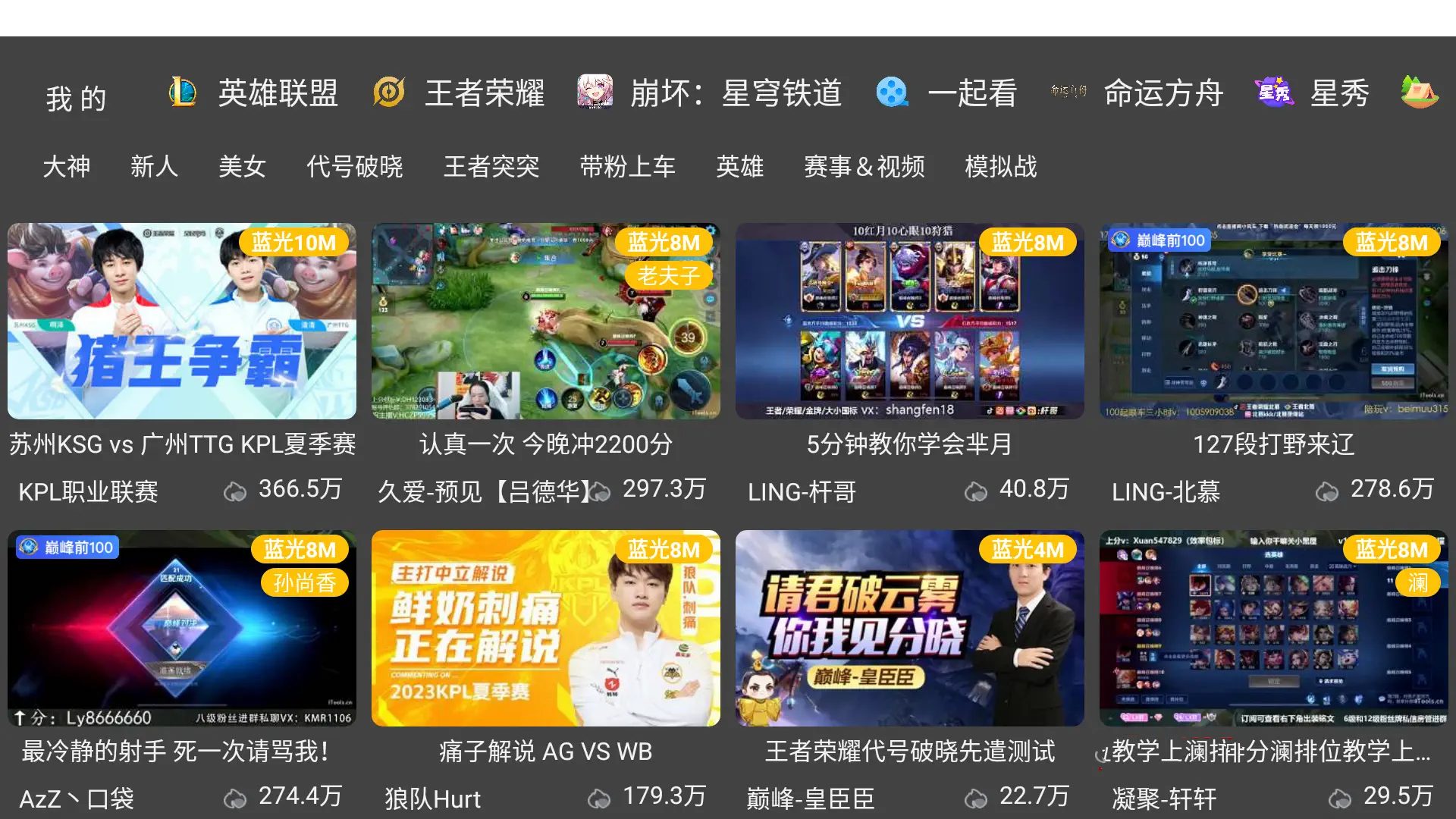Open 最冷静的射手 stream by AzZ丶口袋
Screen dimensions: 1456x819
pos(182,628)
